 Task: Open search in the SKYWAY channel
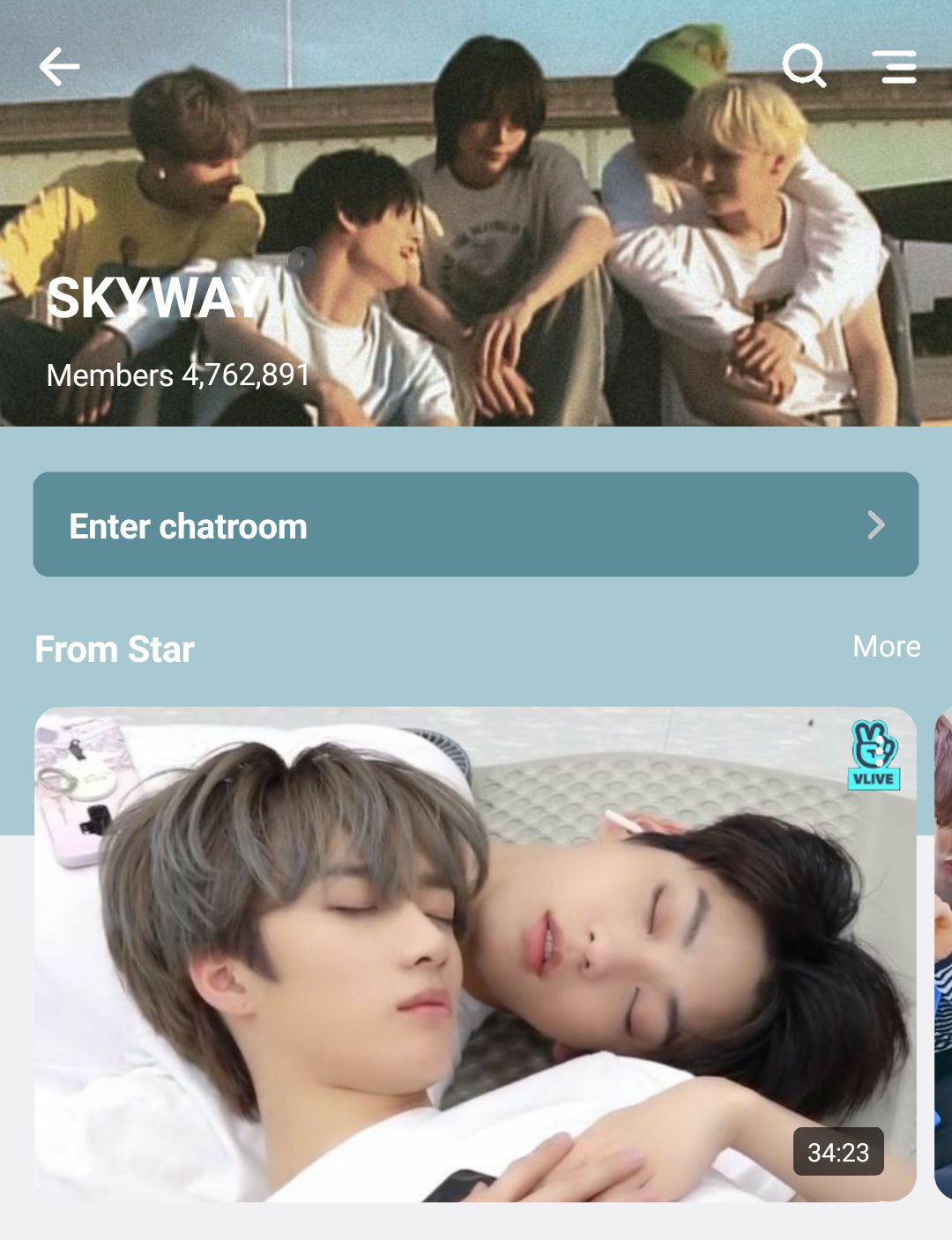pos(804,66)
